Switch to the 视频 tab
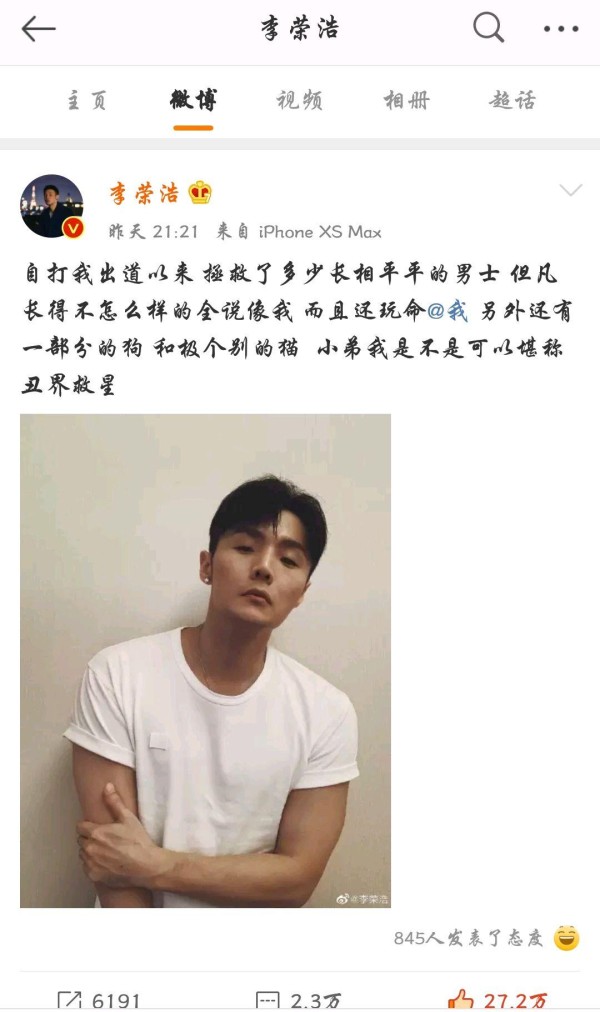 (x=299, y=100)
